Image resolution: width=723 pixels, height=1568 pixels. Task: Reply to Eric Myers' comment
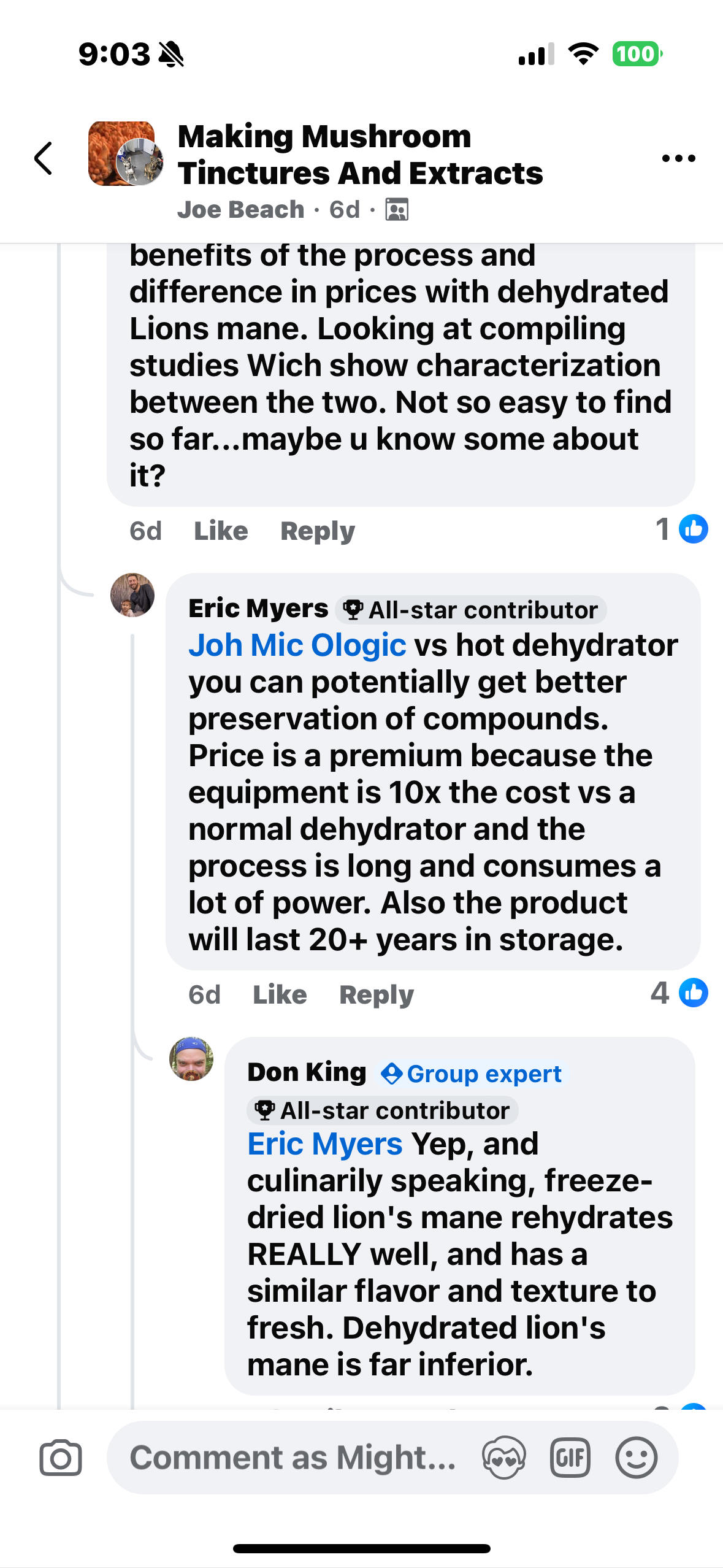click(377, 994)
